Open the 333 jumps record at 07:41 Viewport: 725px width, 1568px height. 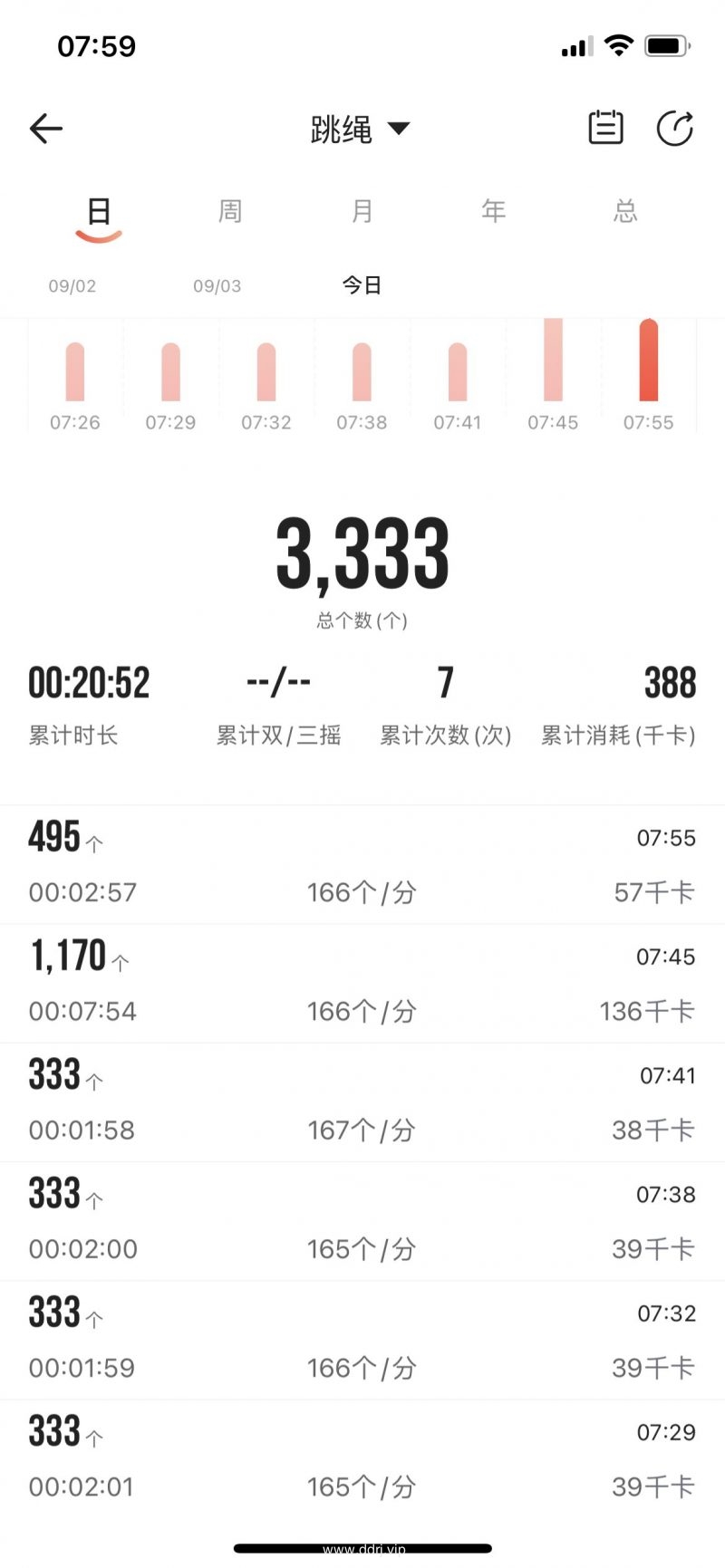pos(362,1102)
